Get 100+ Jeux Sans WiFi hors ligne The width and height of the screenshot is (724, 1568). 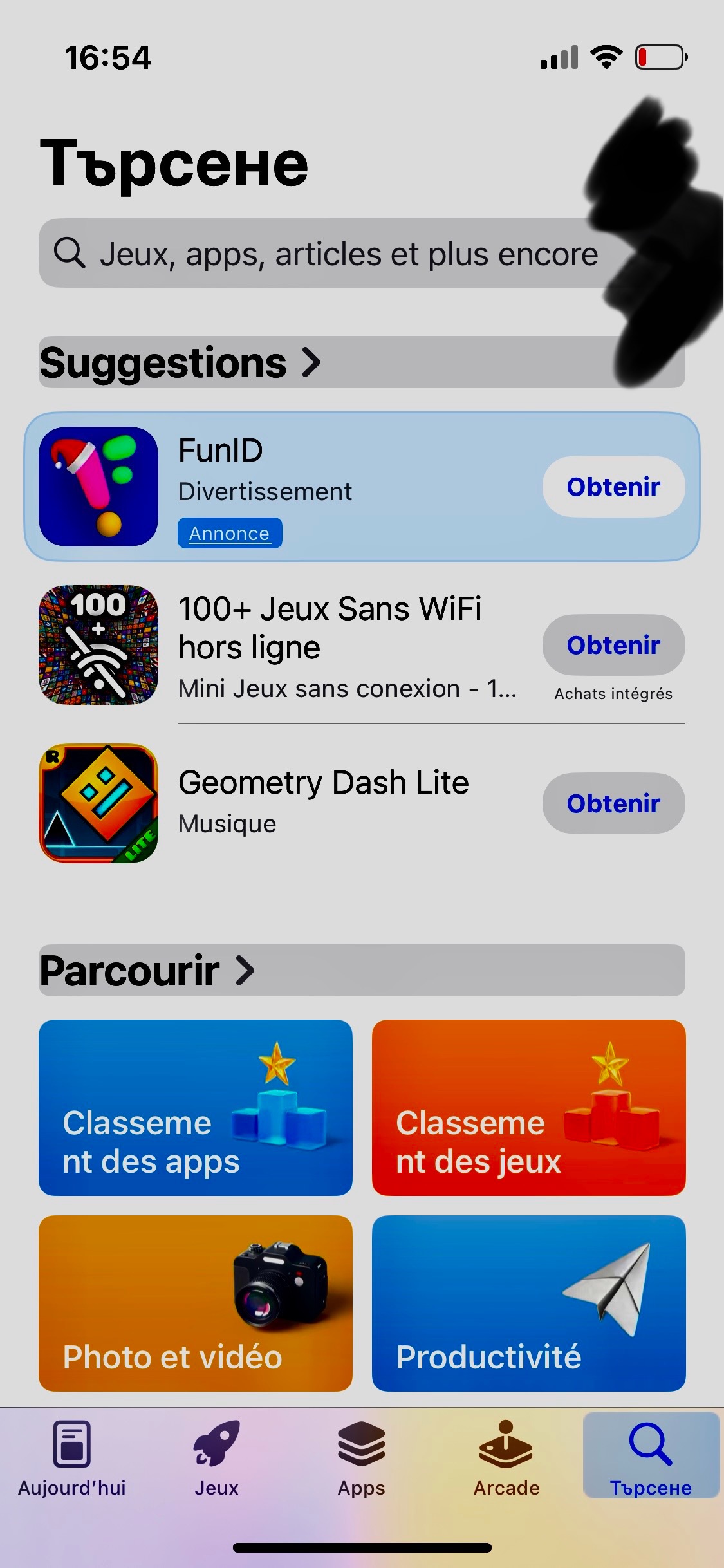613,645
